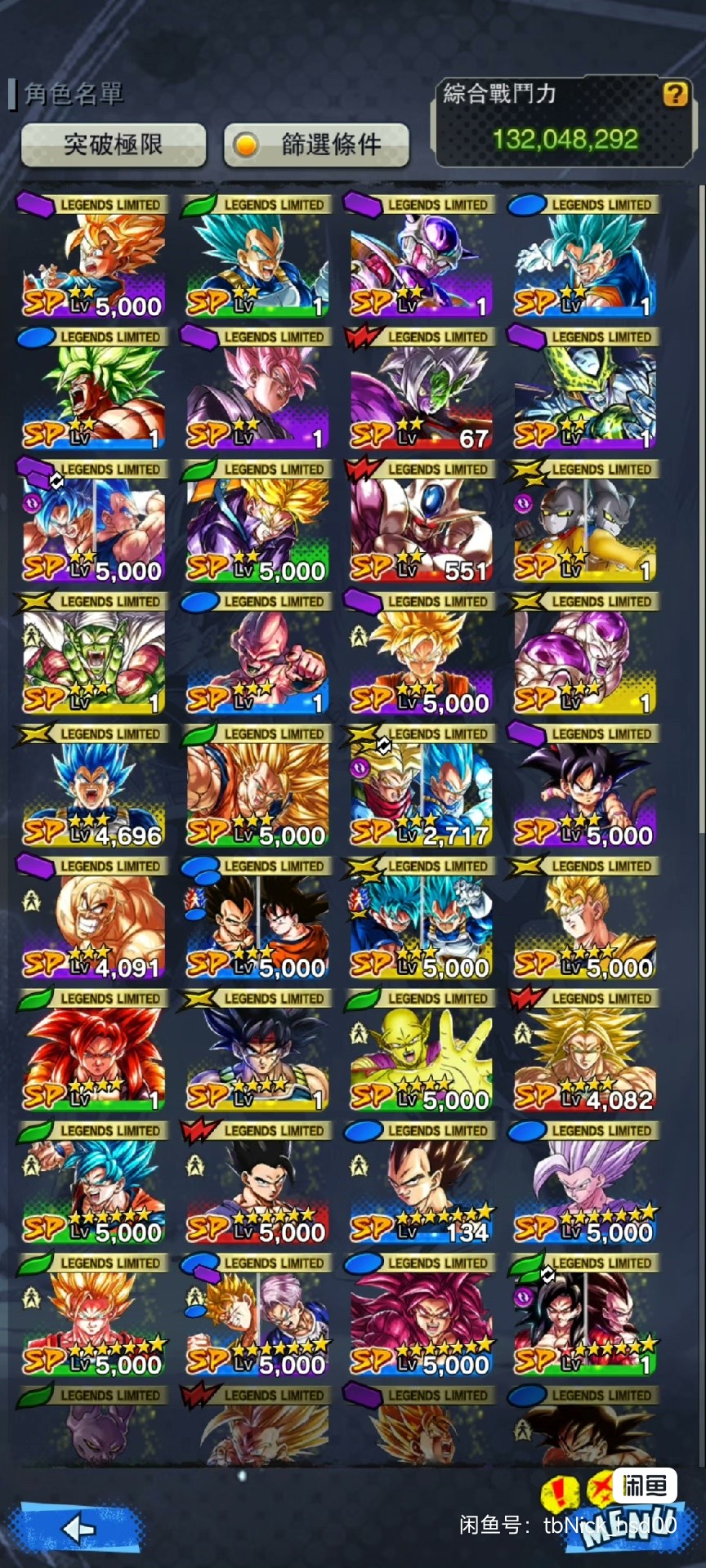Tap the 突破極限 button

113,145
